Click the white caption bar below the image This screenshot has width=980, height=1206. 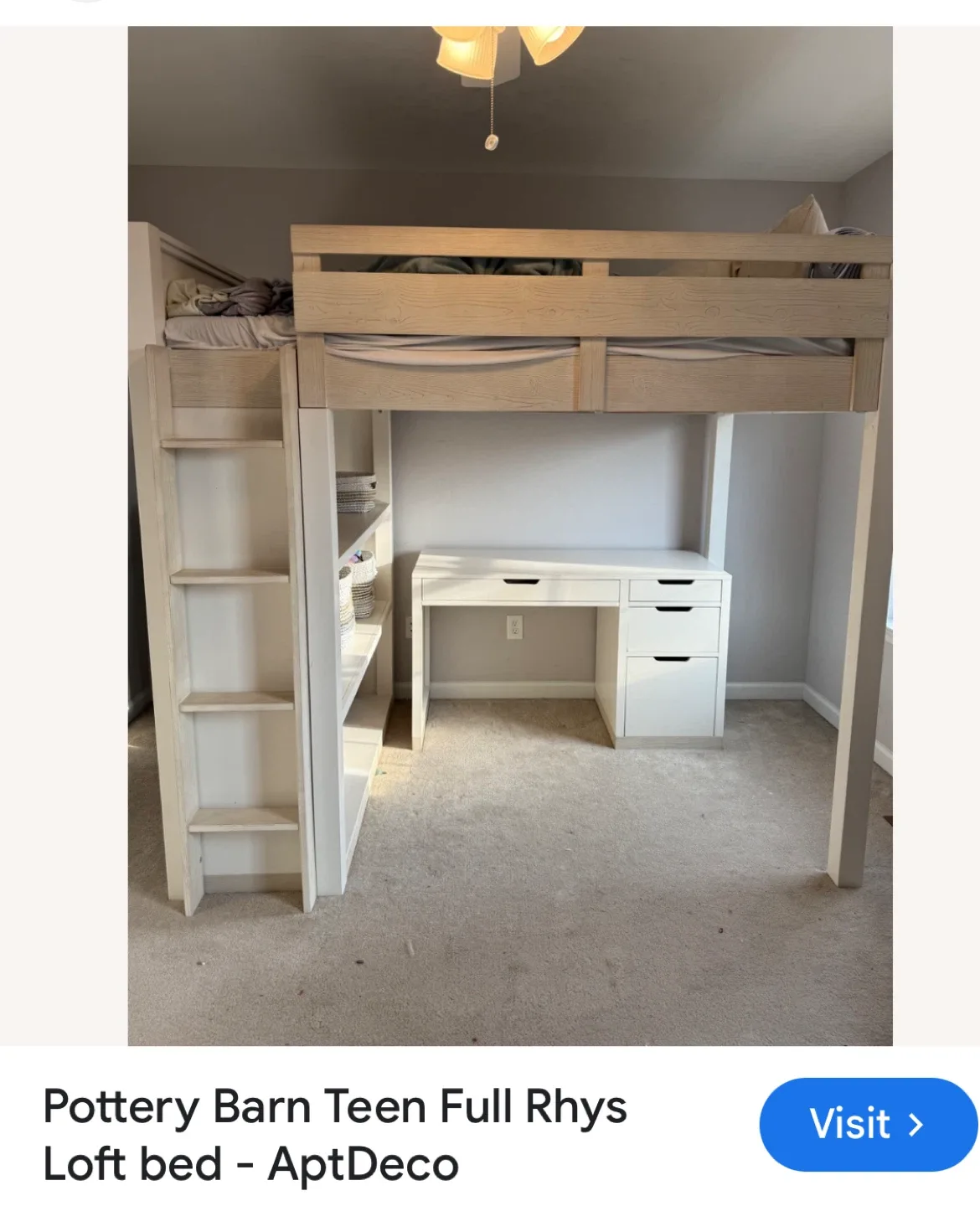(490, 1135)
